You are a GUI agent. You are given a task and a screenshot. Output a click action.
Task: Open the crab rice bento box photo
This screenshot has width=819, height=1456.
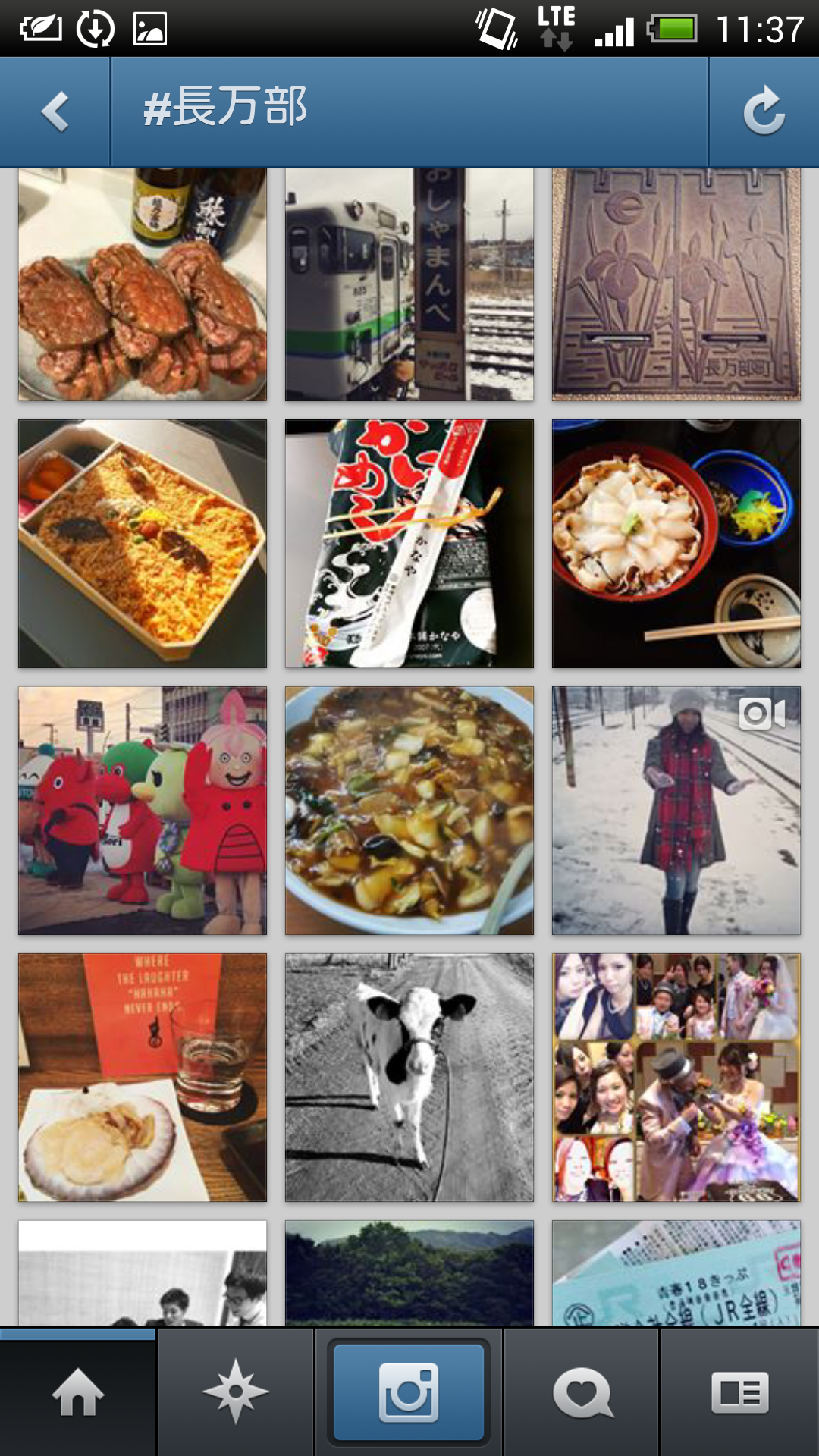tap(143, 544)
